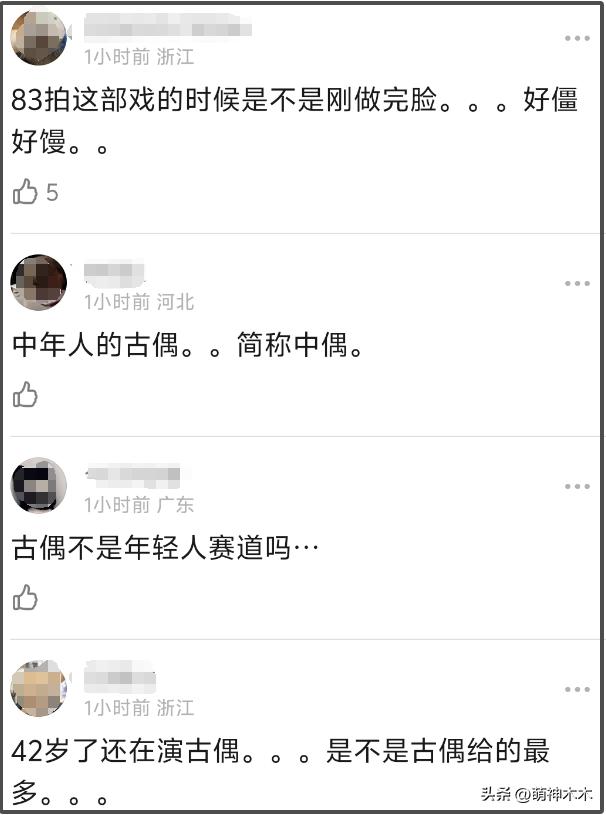Open more options for the 古偶不是年轻人赛道吗 comment
Viewport: 606px width, 815px height.
coord(577,487)
